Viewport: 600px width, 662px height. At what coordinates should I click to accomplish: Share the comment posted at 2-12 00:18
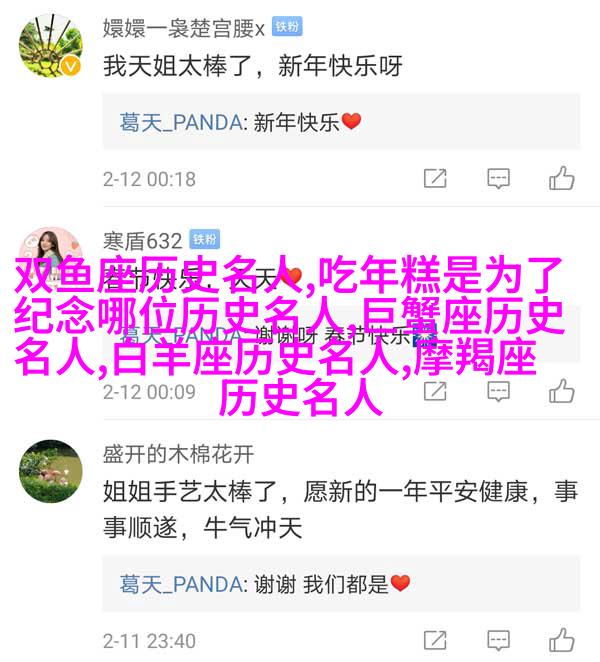(435, 179)
